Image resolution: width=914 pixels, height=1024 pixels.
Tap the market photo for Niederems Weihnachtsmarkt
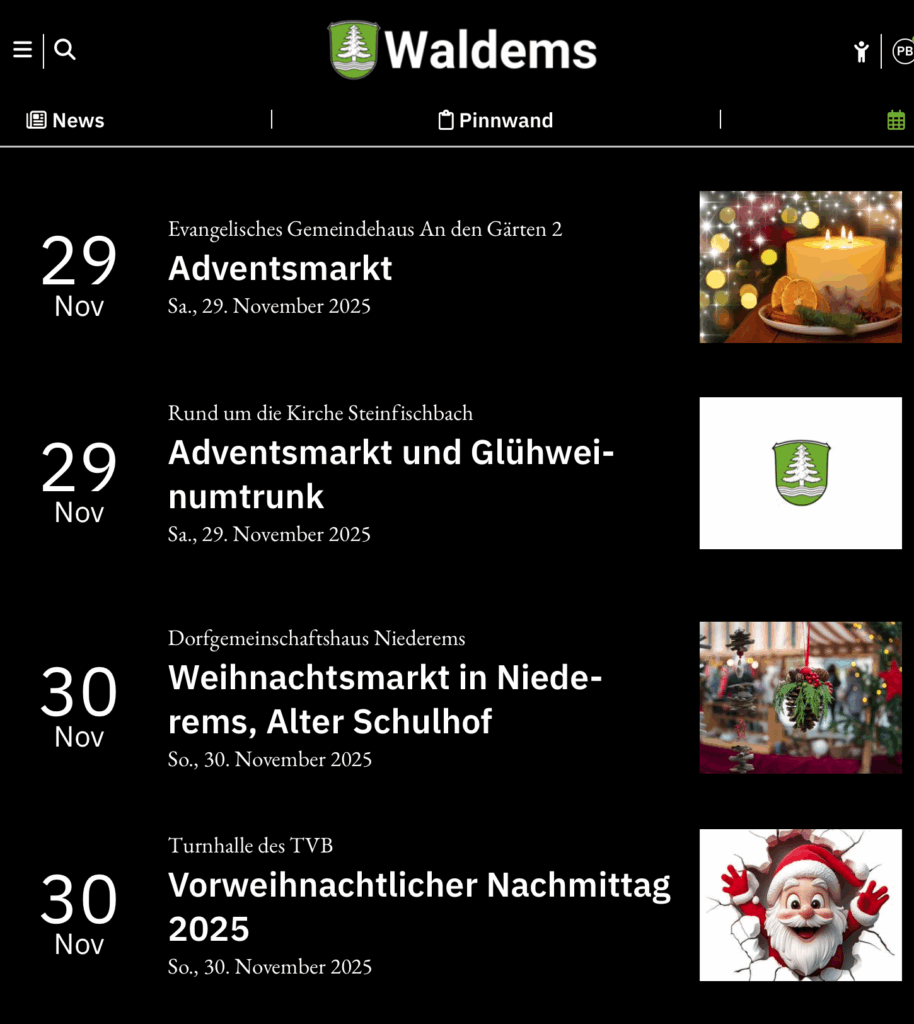coord(800,697)
